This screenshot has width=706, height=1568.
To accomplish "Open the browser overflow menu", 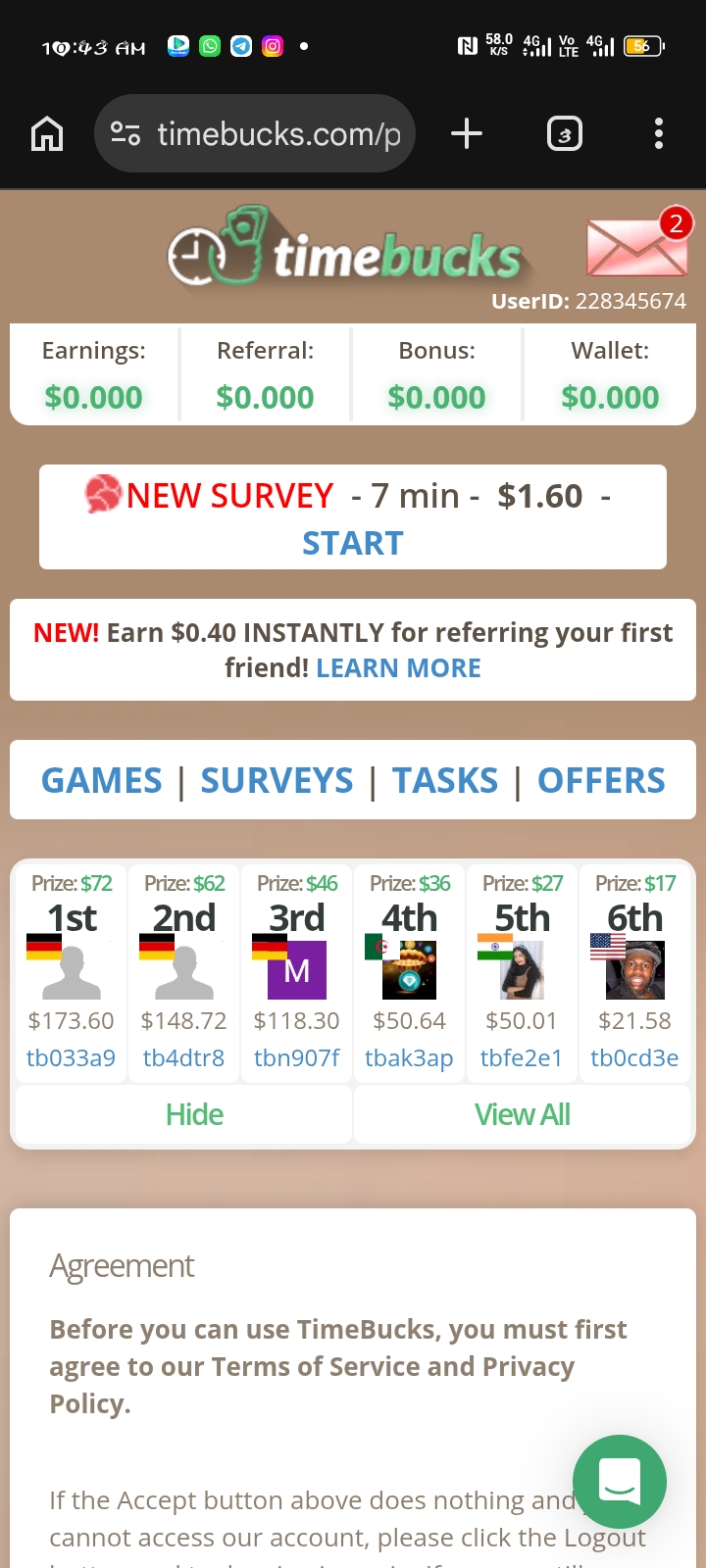I will coord(659,133).
